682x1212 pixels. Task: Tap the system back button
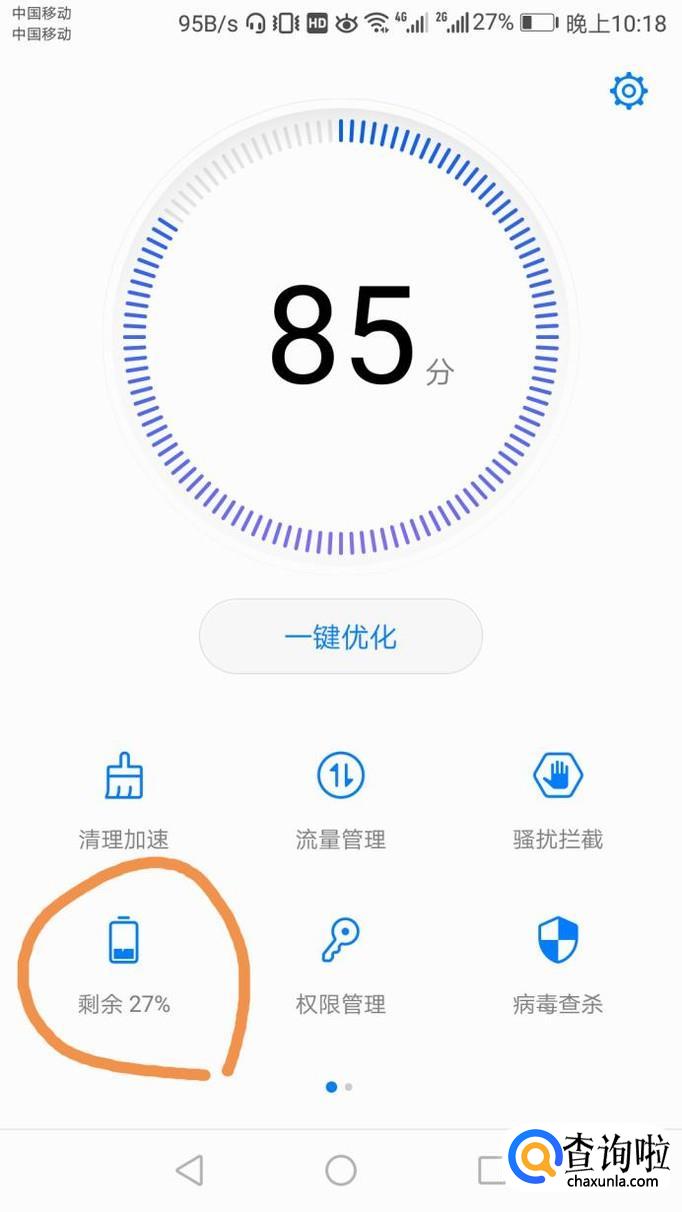(x=189, y=1170)
